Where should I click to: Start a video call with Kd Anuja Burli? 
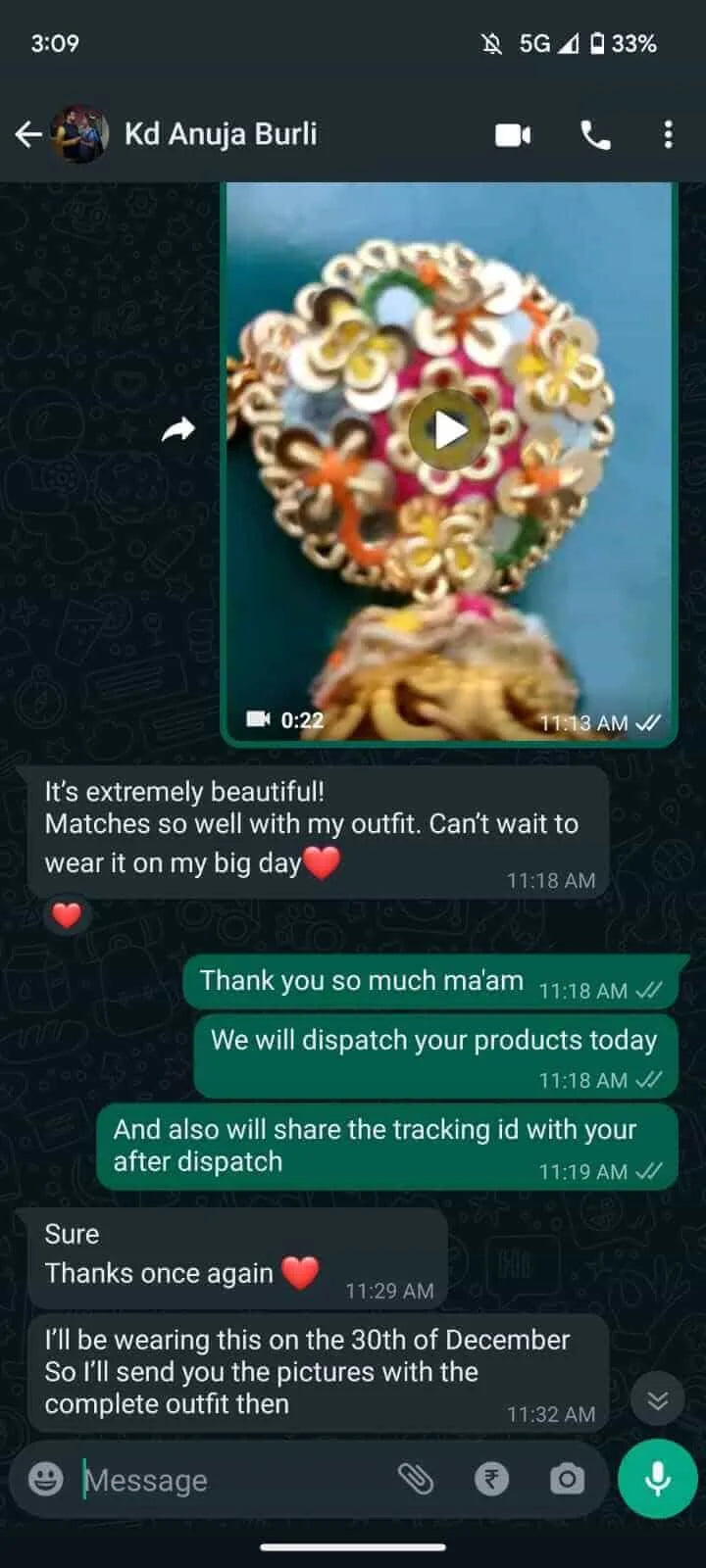[513, 134]
